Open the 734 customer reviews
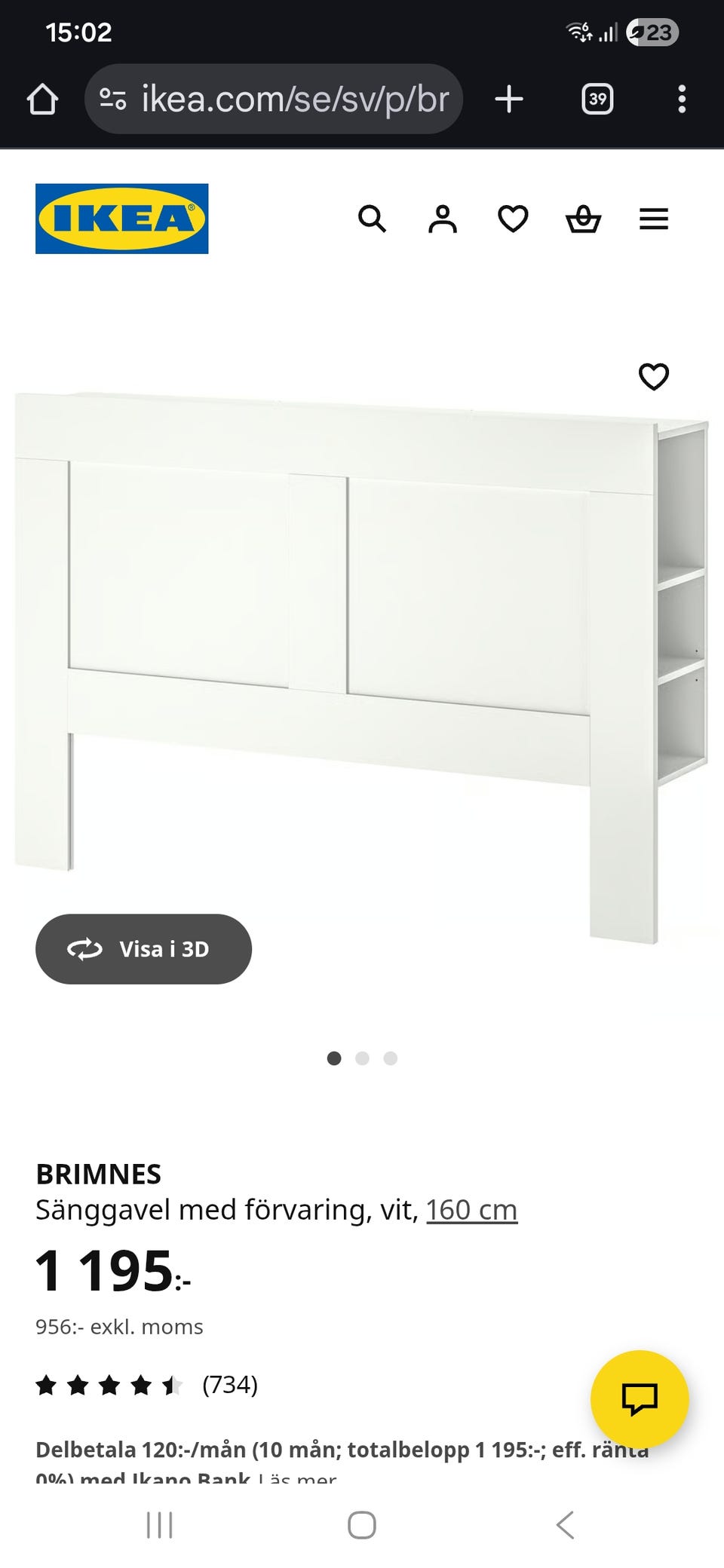 point(229,1385)
